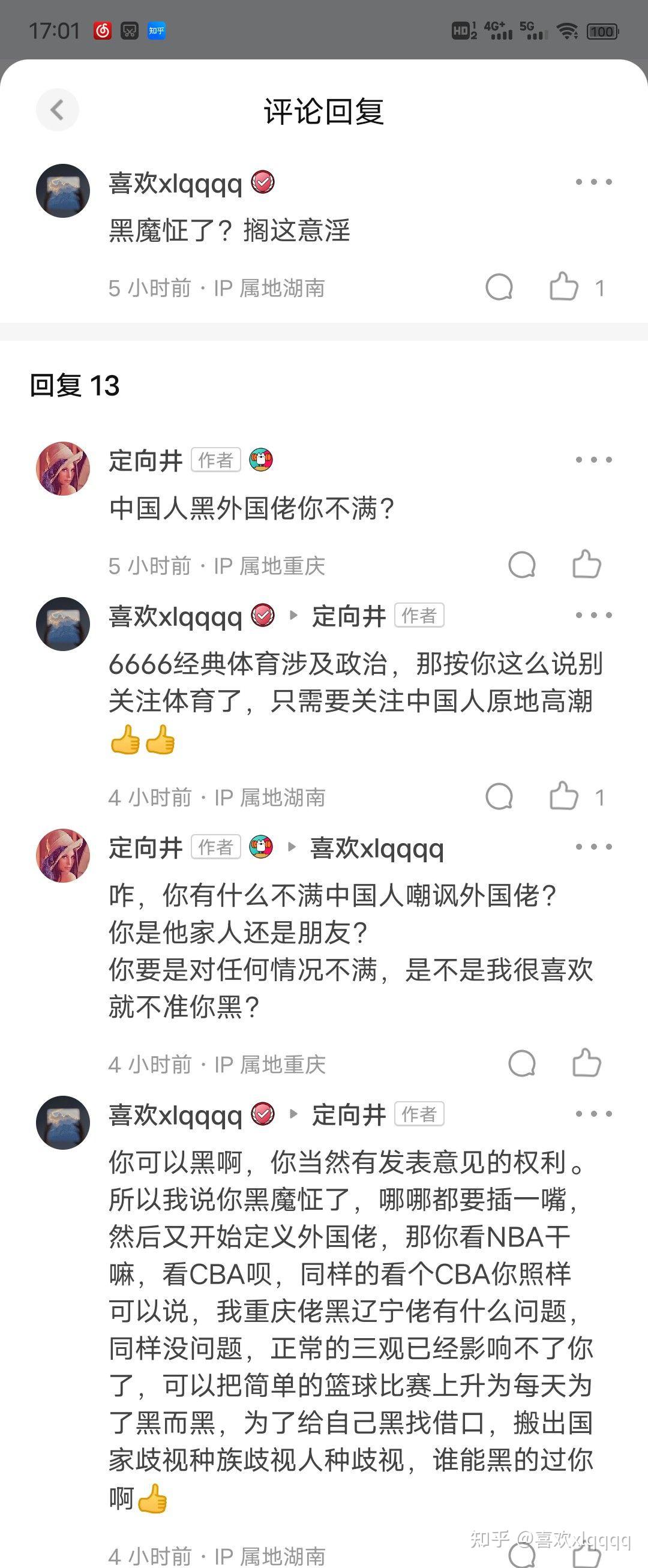Give a thumbs-up to the "6666经典体育涉及政治" reply
This screenshot has height=1568, width=648.
pos(564,796)
